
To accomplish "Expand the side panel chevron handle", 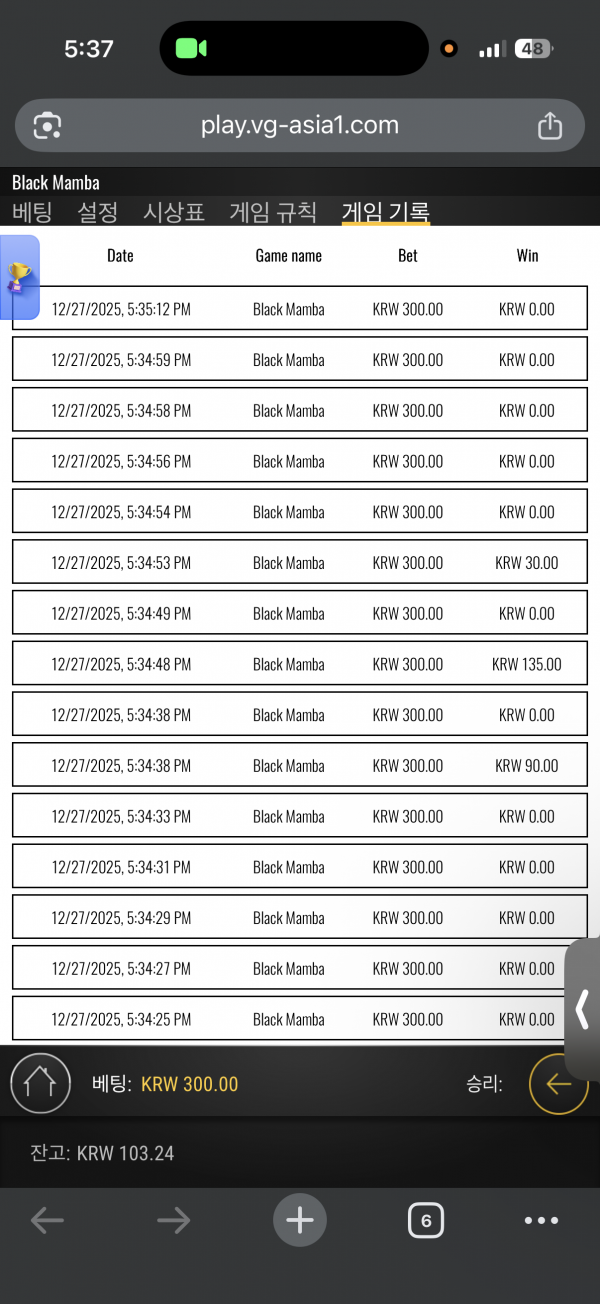I will (583, 1009).
